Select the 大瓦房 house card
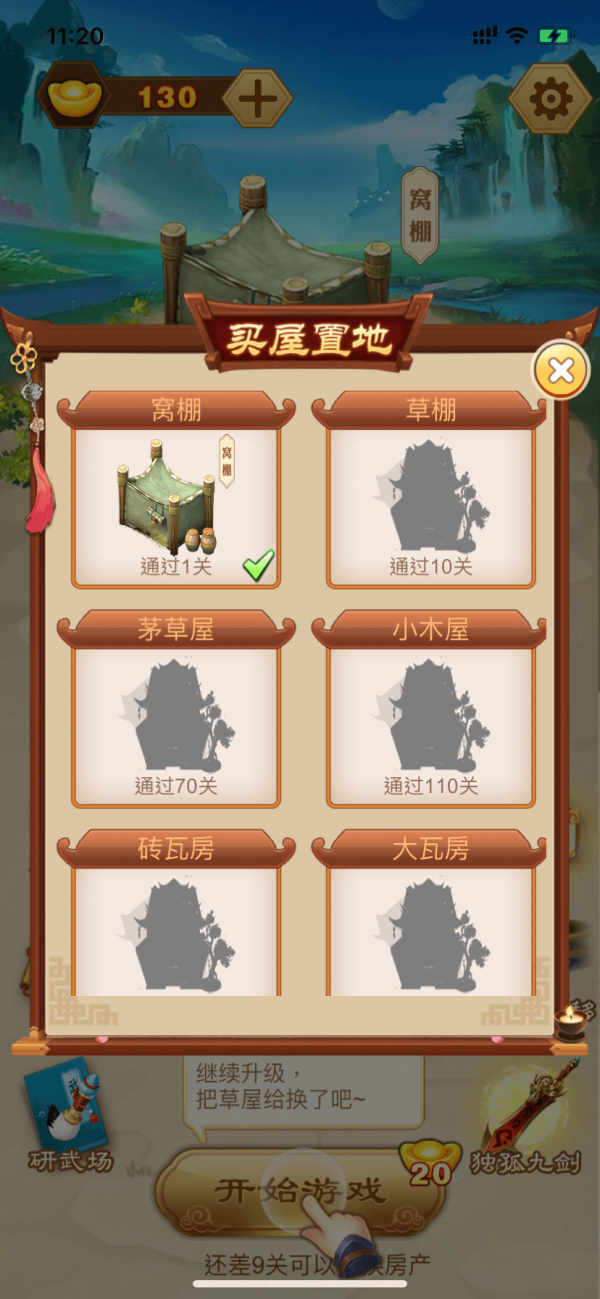The width and height of the screenshot is (600, 1299). (431, 914)
